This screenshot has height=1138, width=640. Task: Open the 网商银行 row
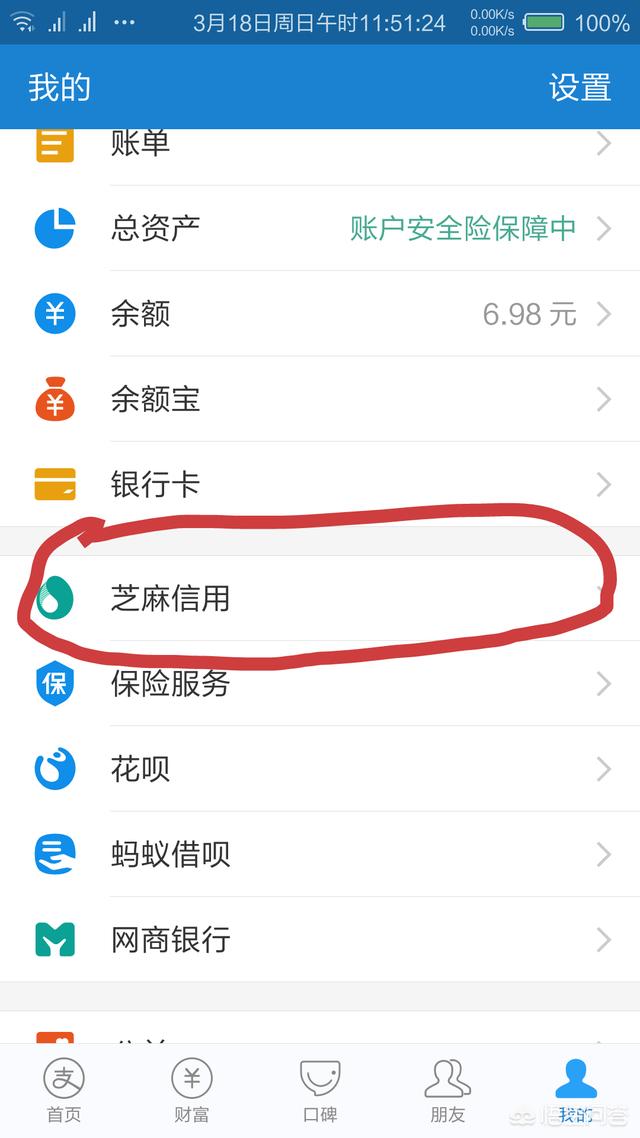[x=320, y=939]
